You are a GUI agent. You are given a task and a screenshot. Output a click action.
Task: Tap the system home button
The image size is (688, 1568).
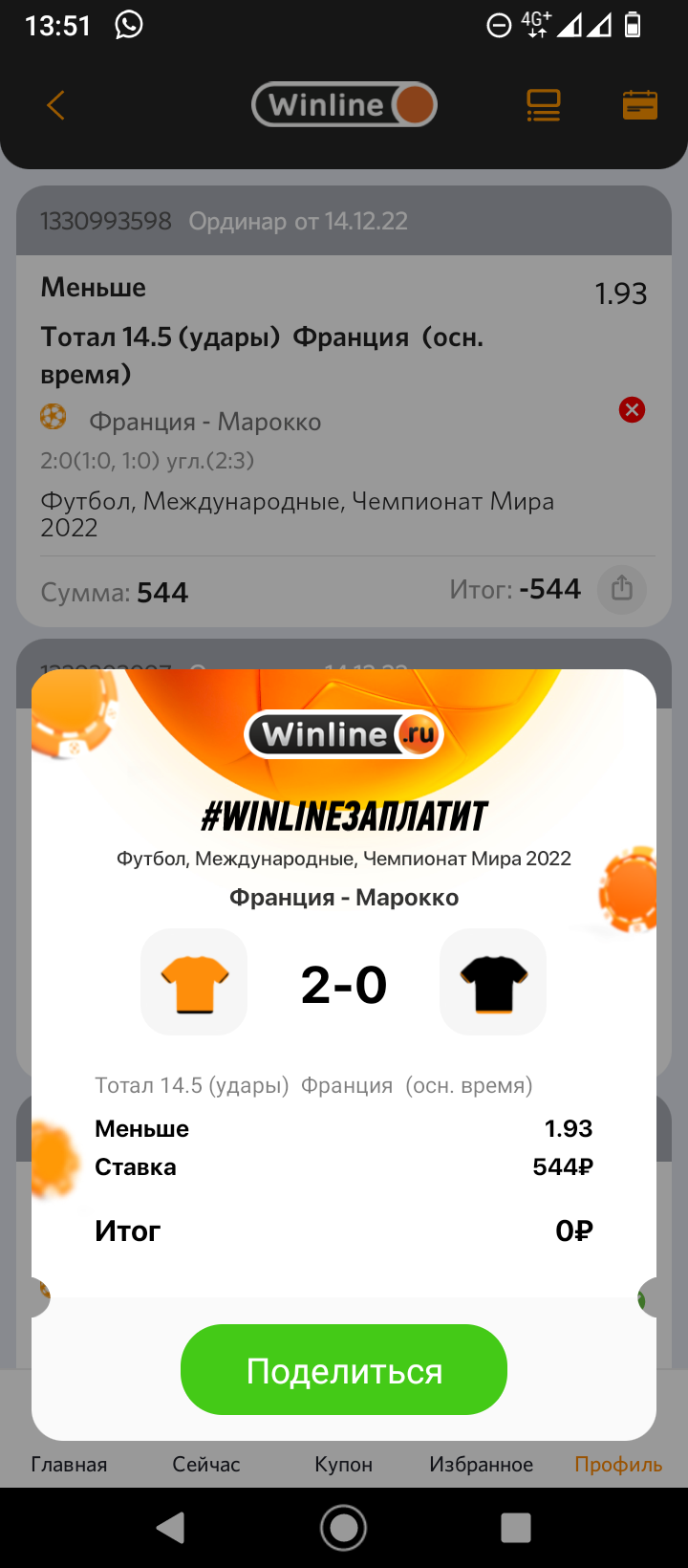coord(343,1528)
